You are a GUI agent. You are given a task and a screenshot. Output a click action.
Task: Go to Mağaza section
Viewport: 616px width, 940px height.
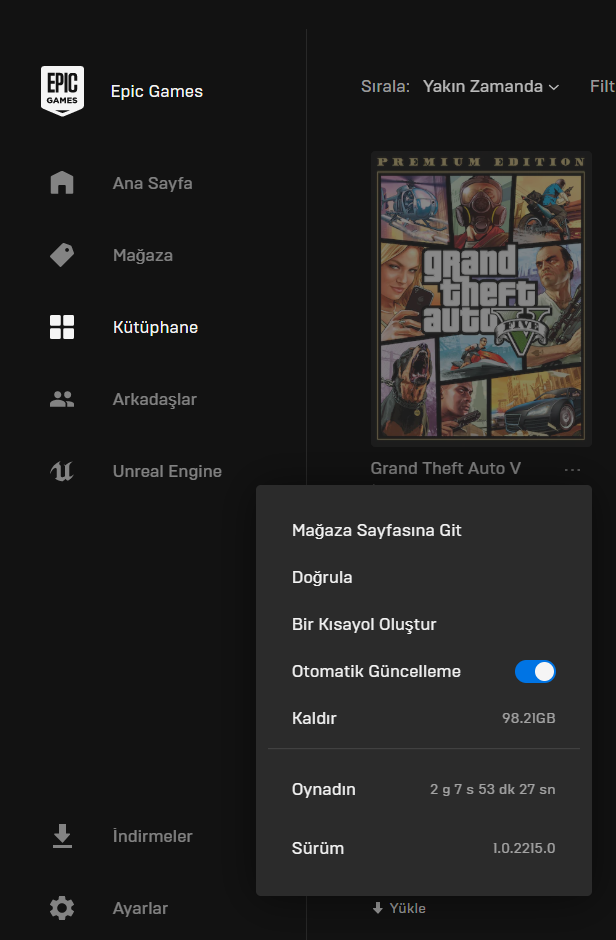142,256
